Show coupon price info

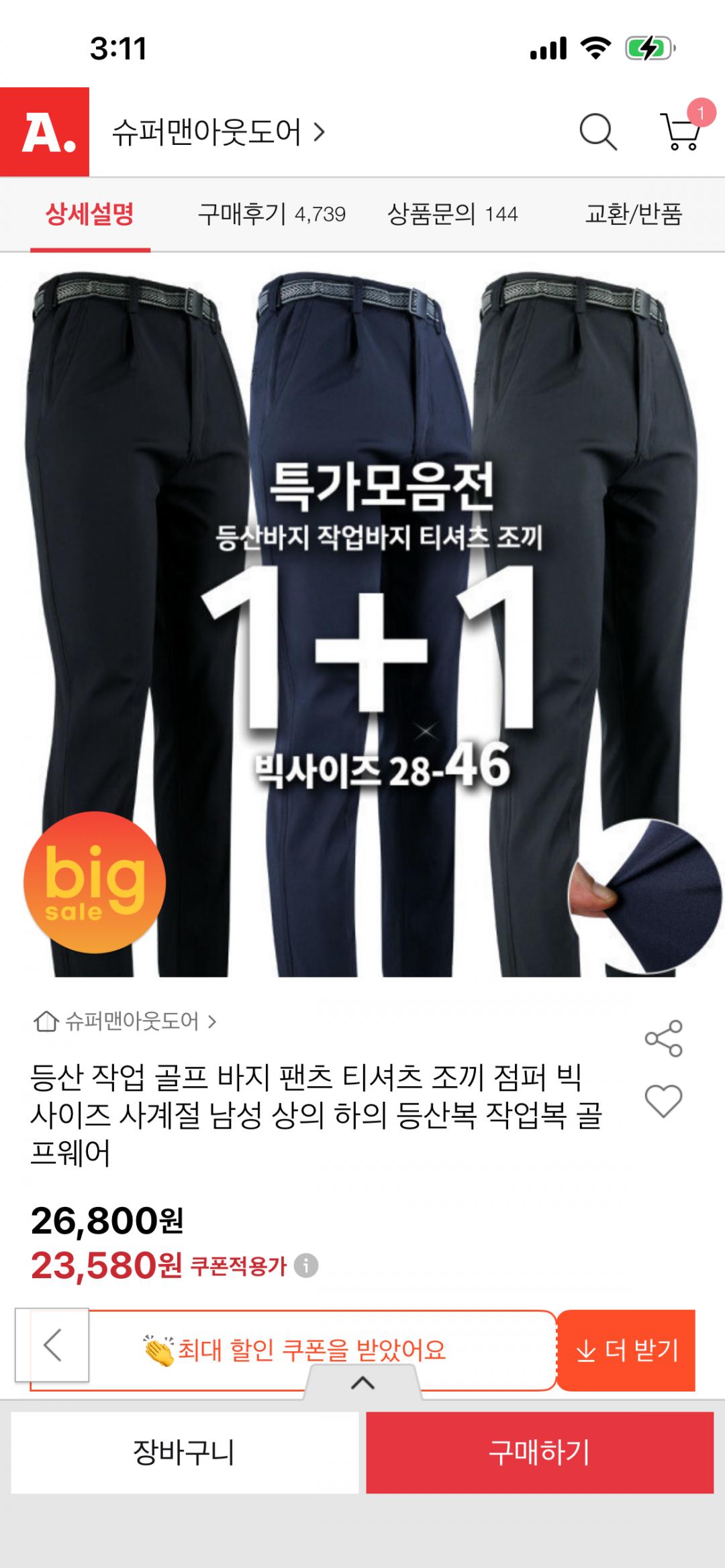[307, 1266]
